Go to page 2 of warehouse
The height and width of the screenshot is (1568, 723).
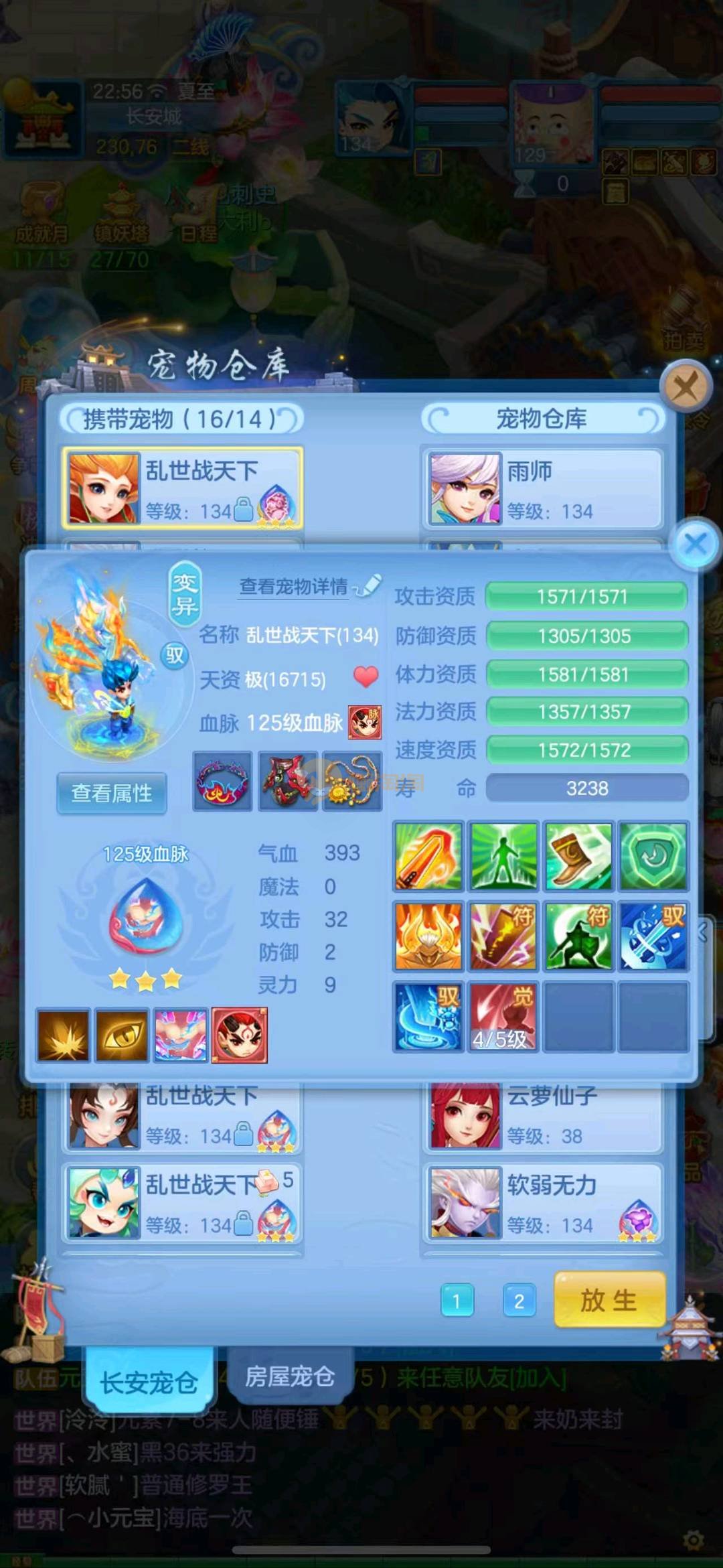click(x=519, y=1301)
